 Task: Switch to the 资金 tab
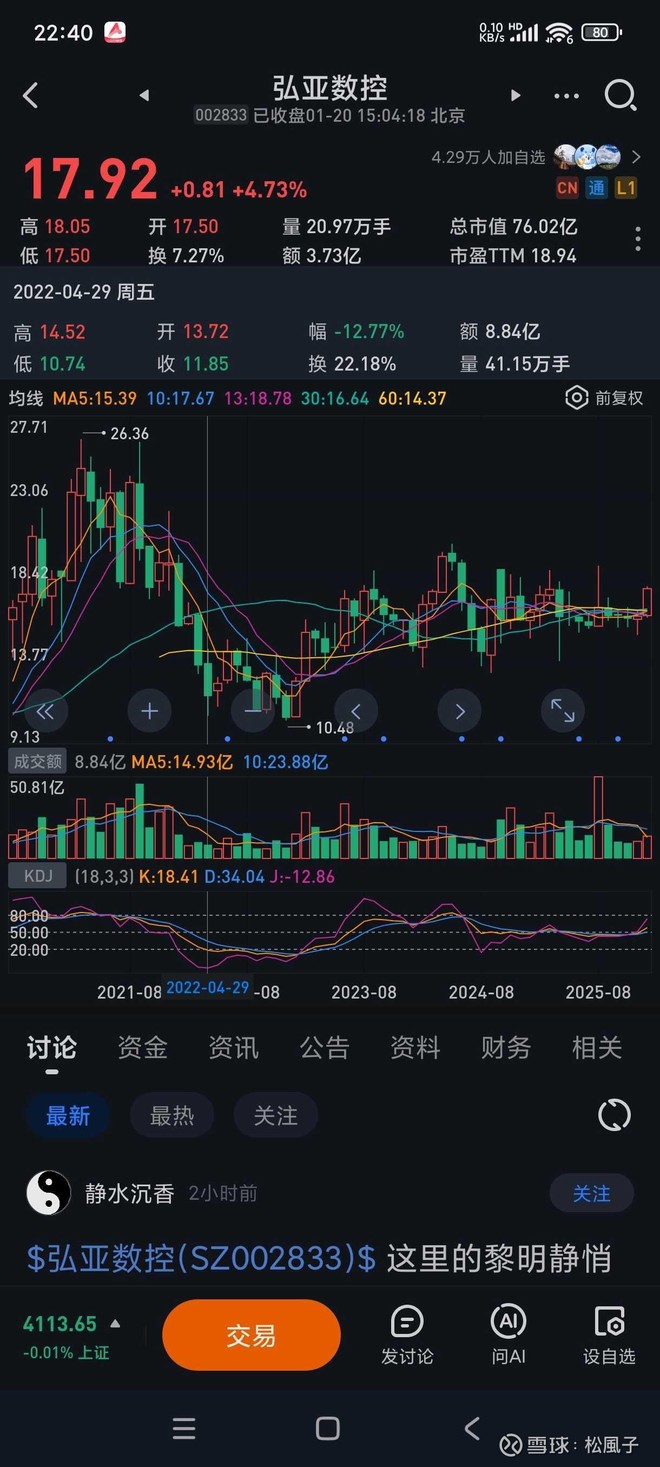coord(142,1047)
